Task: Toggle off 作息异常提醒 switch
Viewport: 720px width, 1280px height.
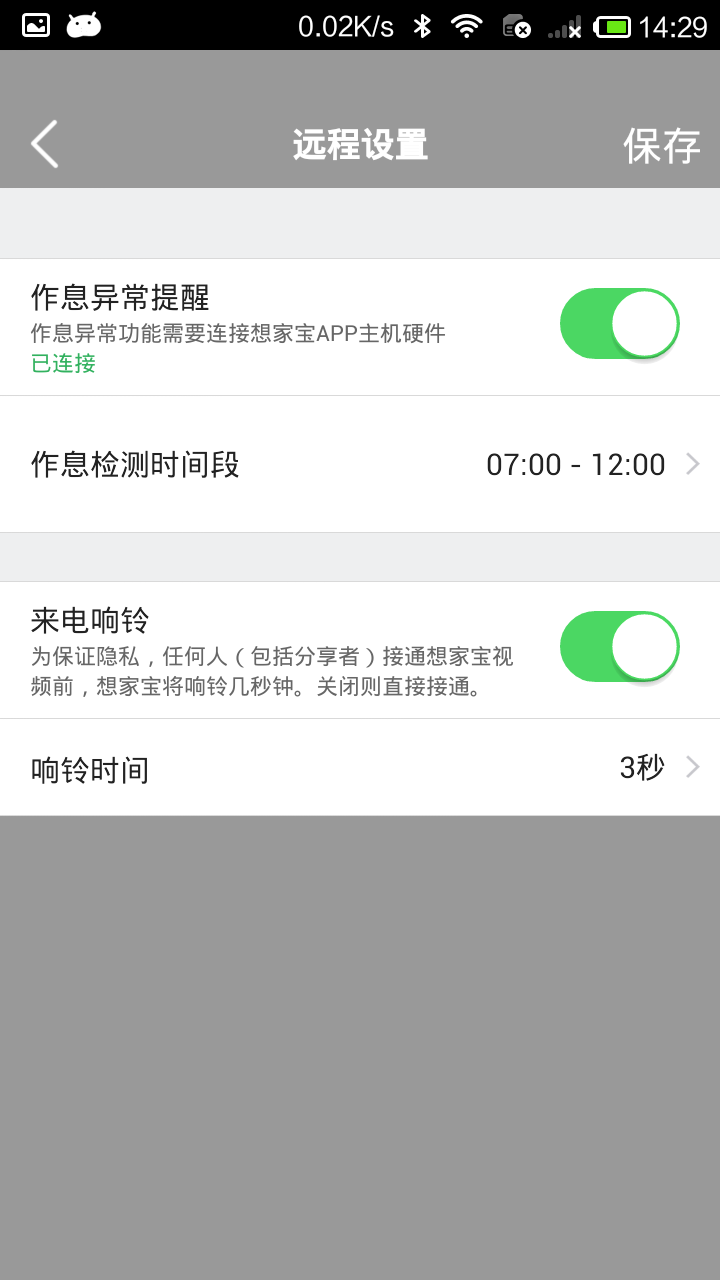Action: tap(620, 323)
